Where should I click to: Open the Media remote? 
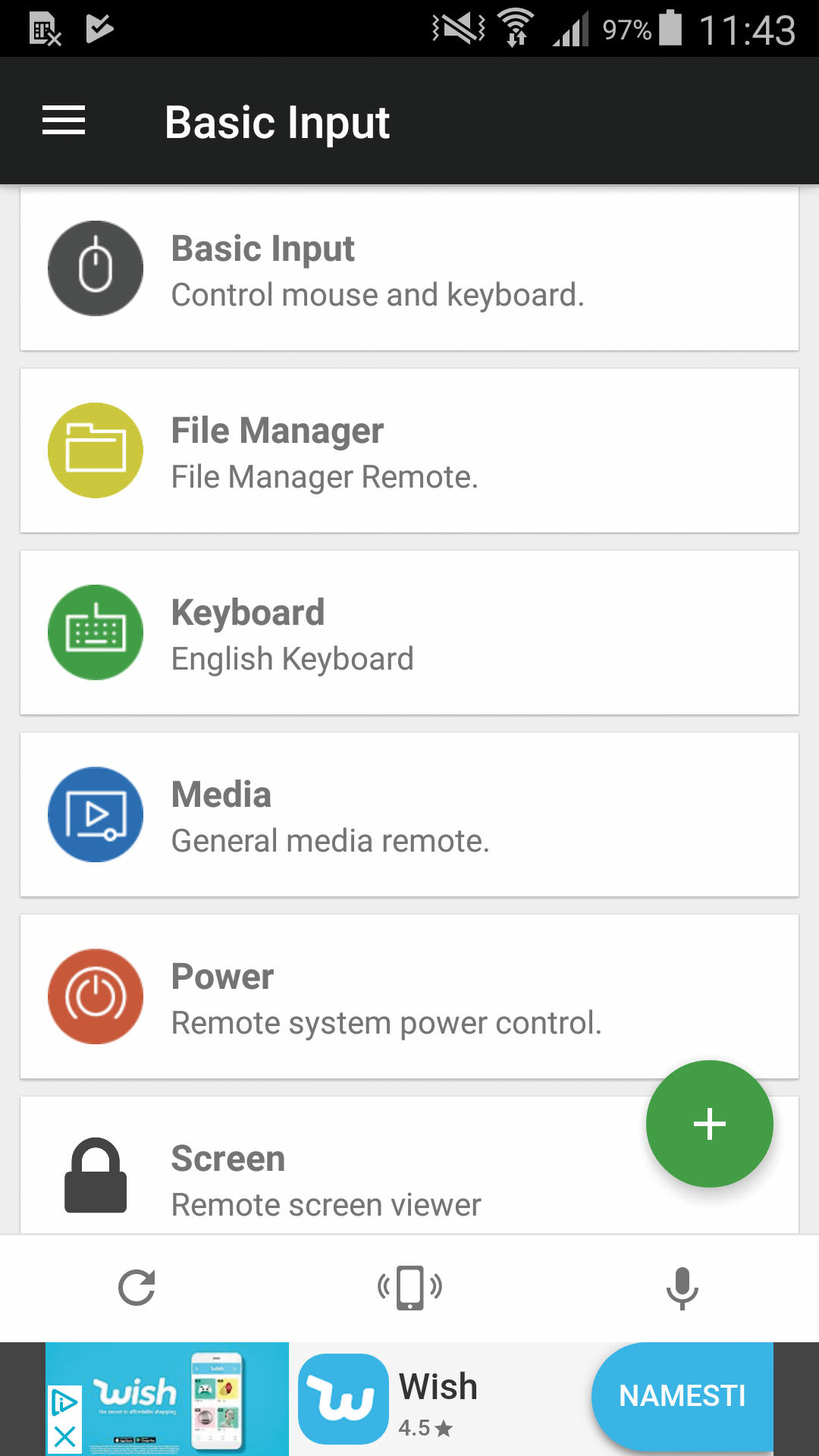[409, 814]
